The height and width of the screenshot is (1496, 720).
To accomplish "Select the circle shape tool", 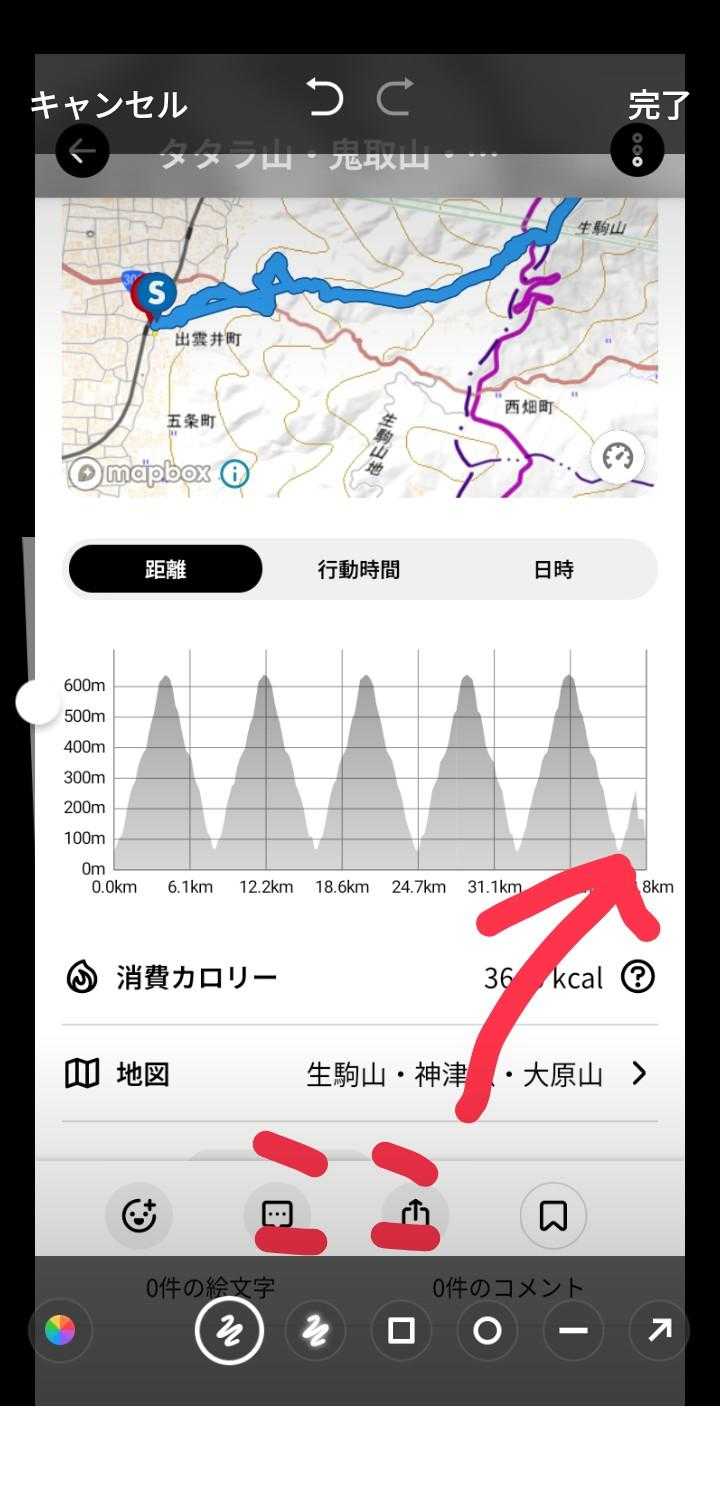I will coord(487,1331).
